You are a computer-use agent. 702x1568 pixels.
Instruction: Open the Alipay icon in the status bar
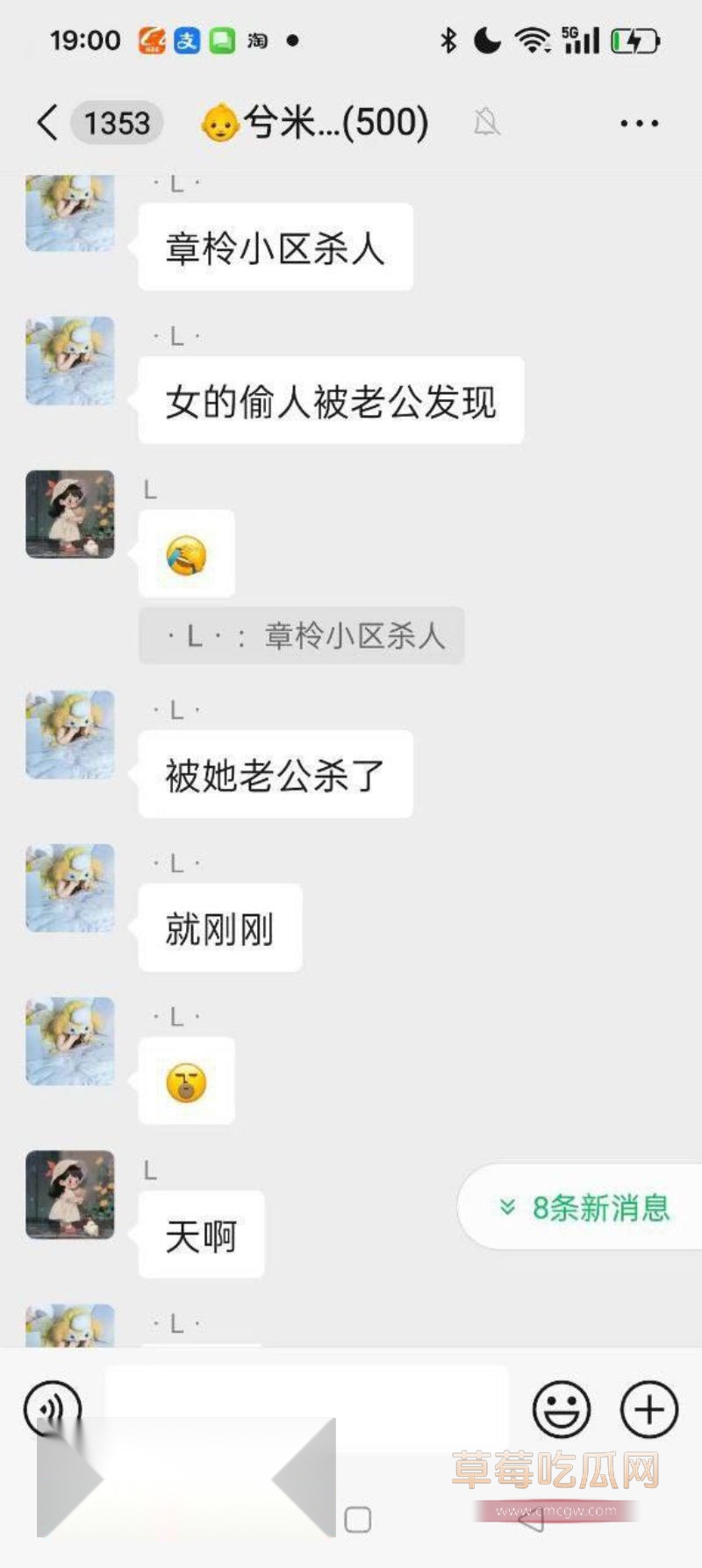click(187, 40)
